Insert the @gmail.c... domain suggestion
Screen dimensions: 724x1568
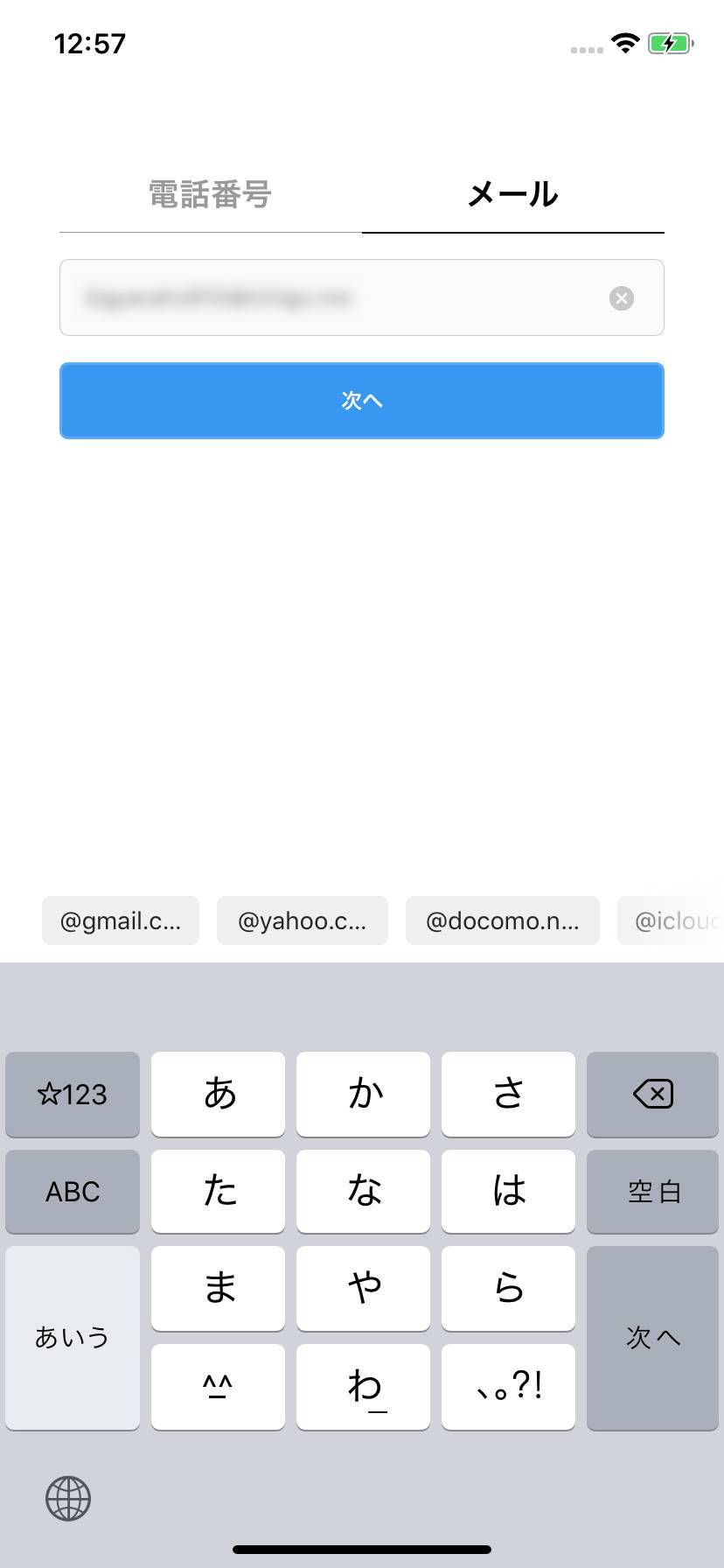click(121, 920)
